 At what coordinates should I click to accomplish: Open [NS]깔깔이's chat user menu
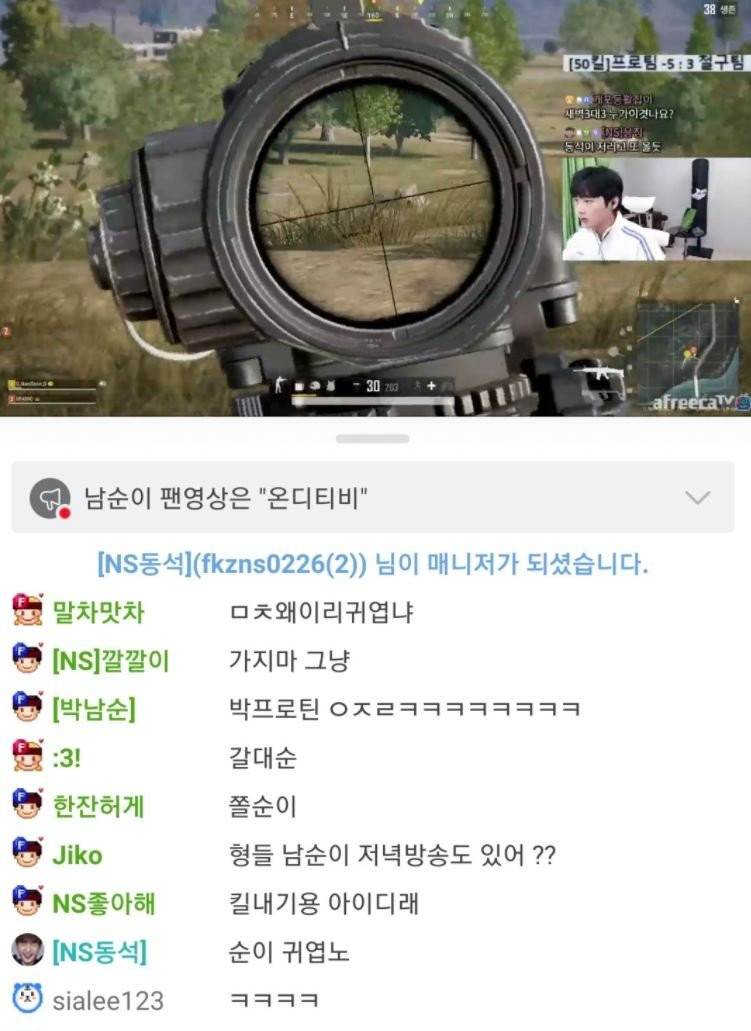(x=110, y=660)
